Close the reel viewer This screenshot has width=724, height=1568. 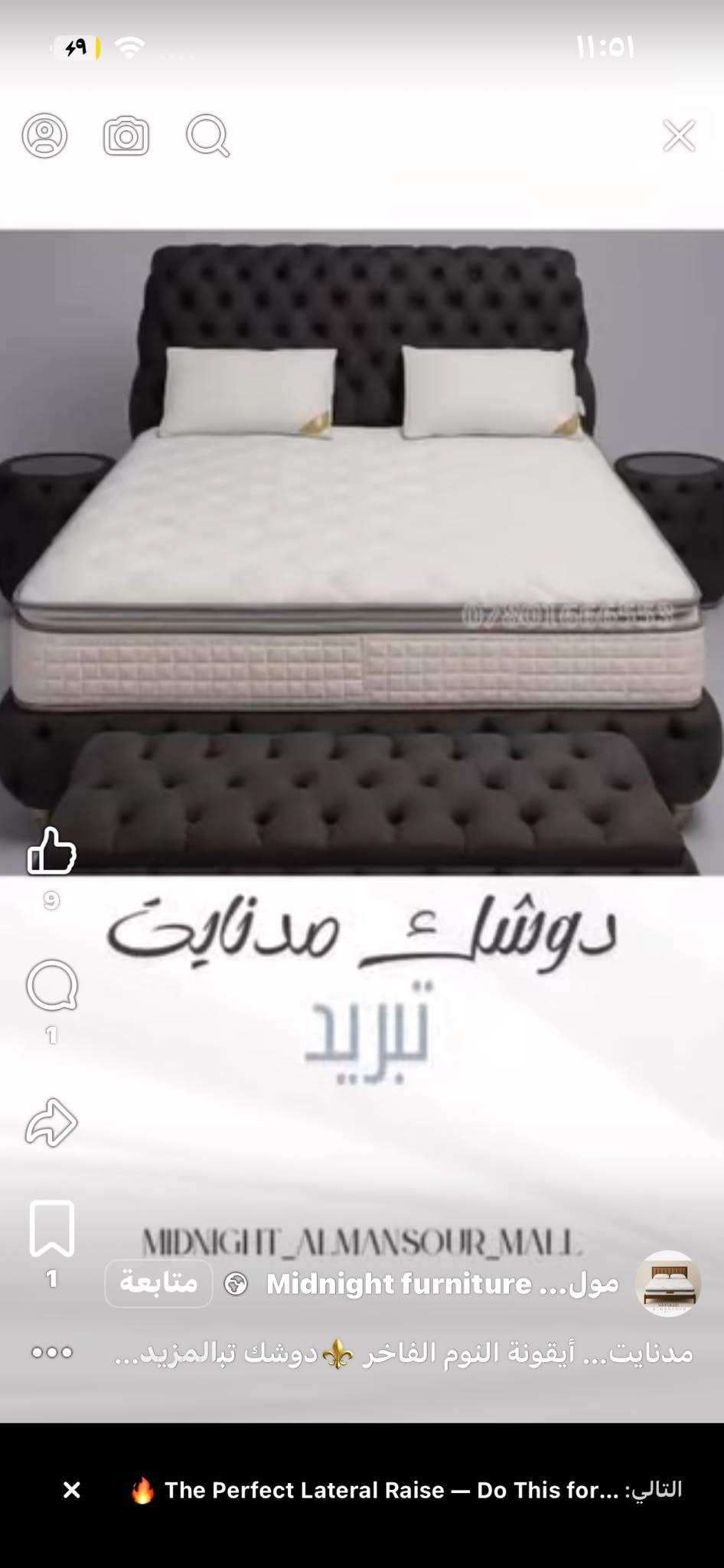click(x=679, y=136)
